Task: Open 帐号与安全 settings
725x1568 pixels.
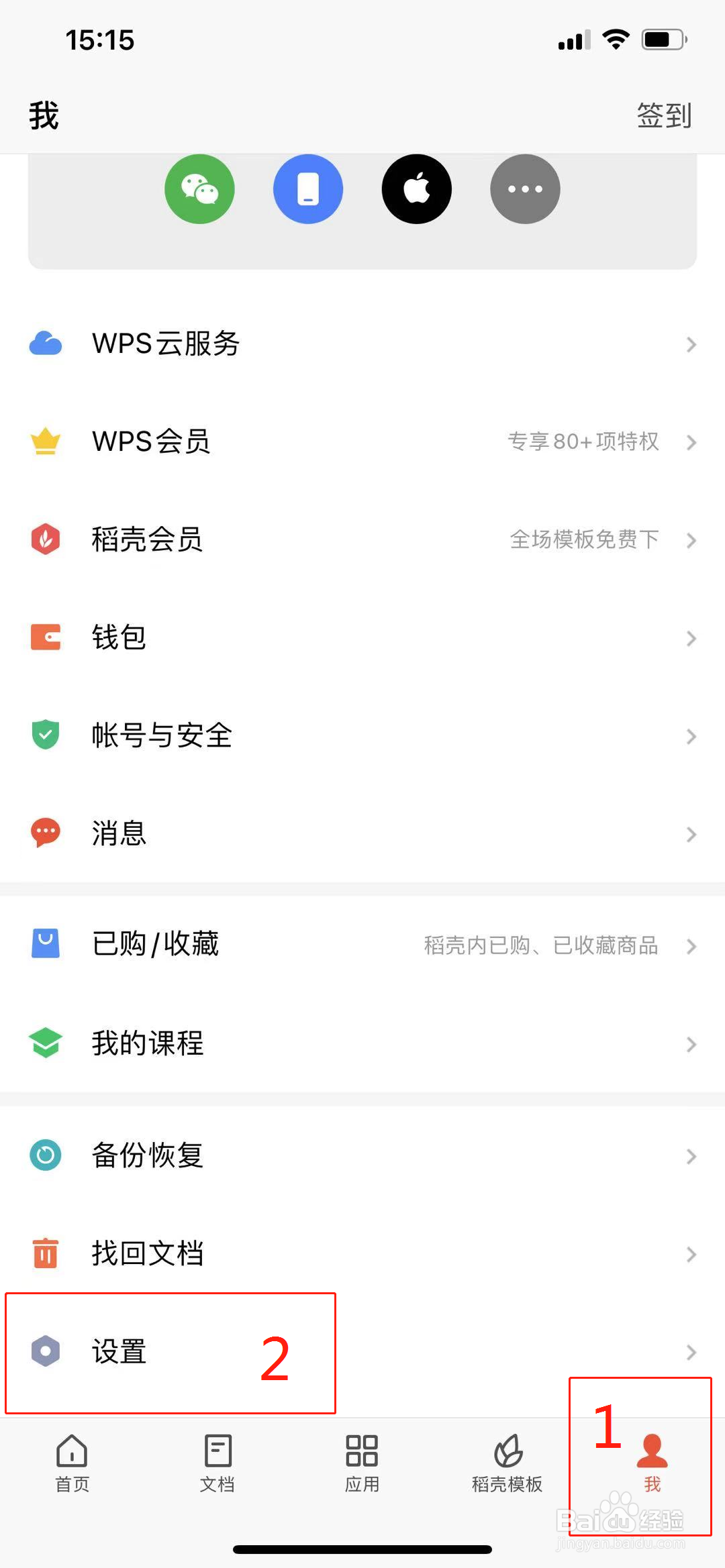Action: (x=362, y=735)
